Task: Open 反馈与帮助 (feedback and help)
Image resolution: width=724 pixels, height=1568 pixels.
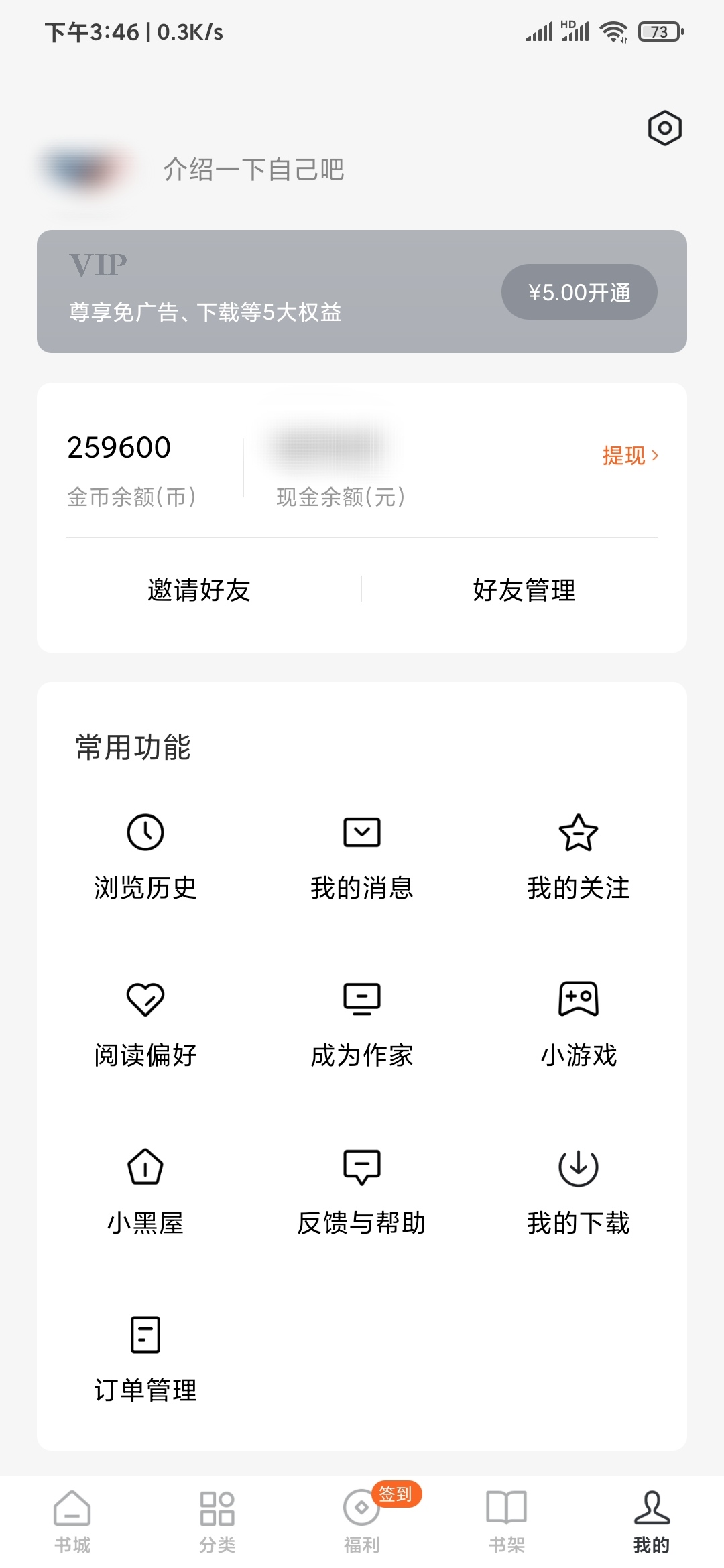Action: pyautogui.click(x=362, y=1193)
